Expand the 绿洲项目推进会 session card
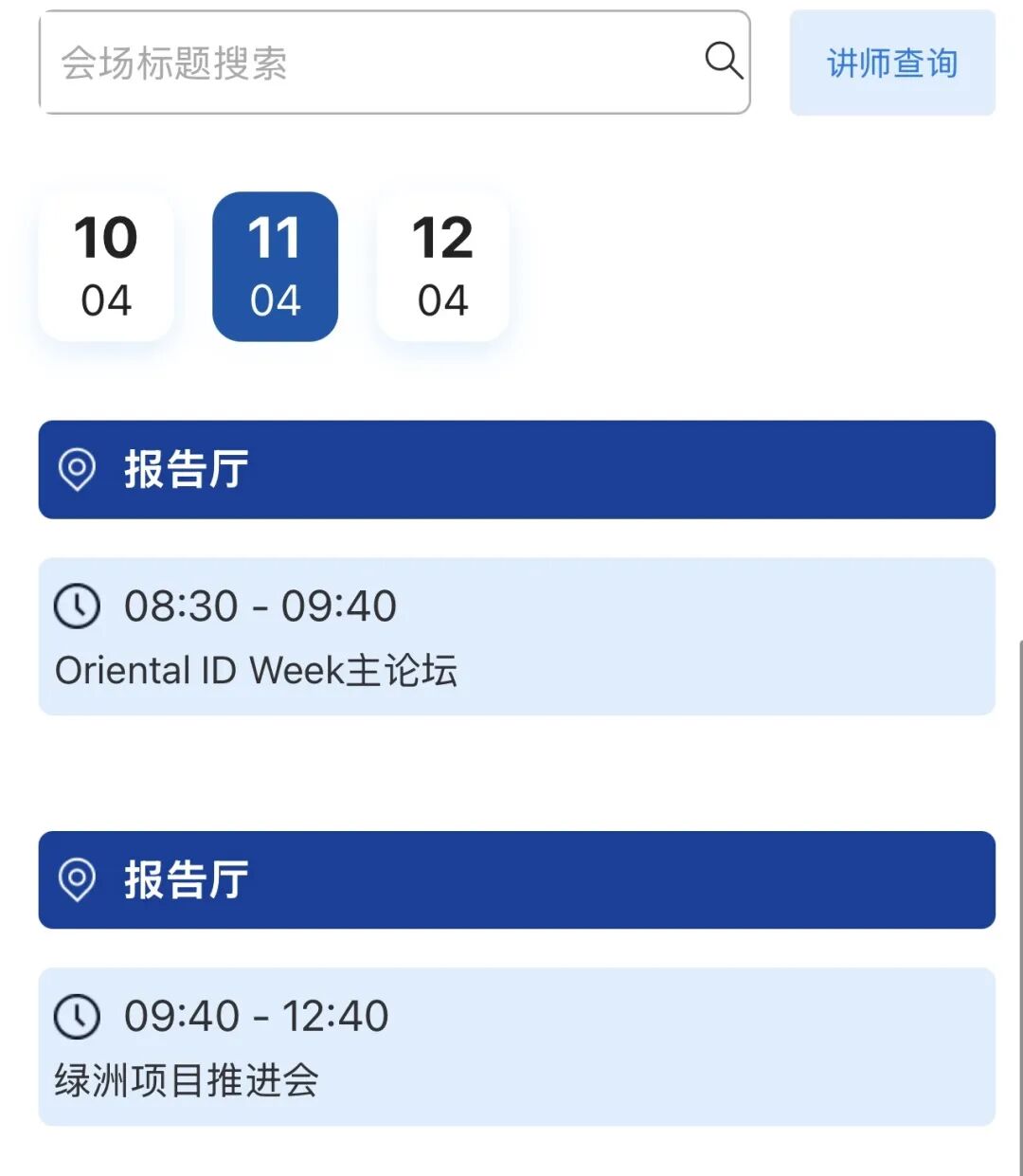 coord(516,1045)
